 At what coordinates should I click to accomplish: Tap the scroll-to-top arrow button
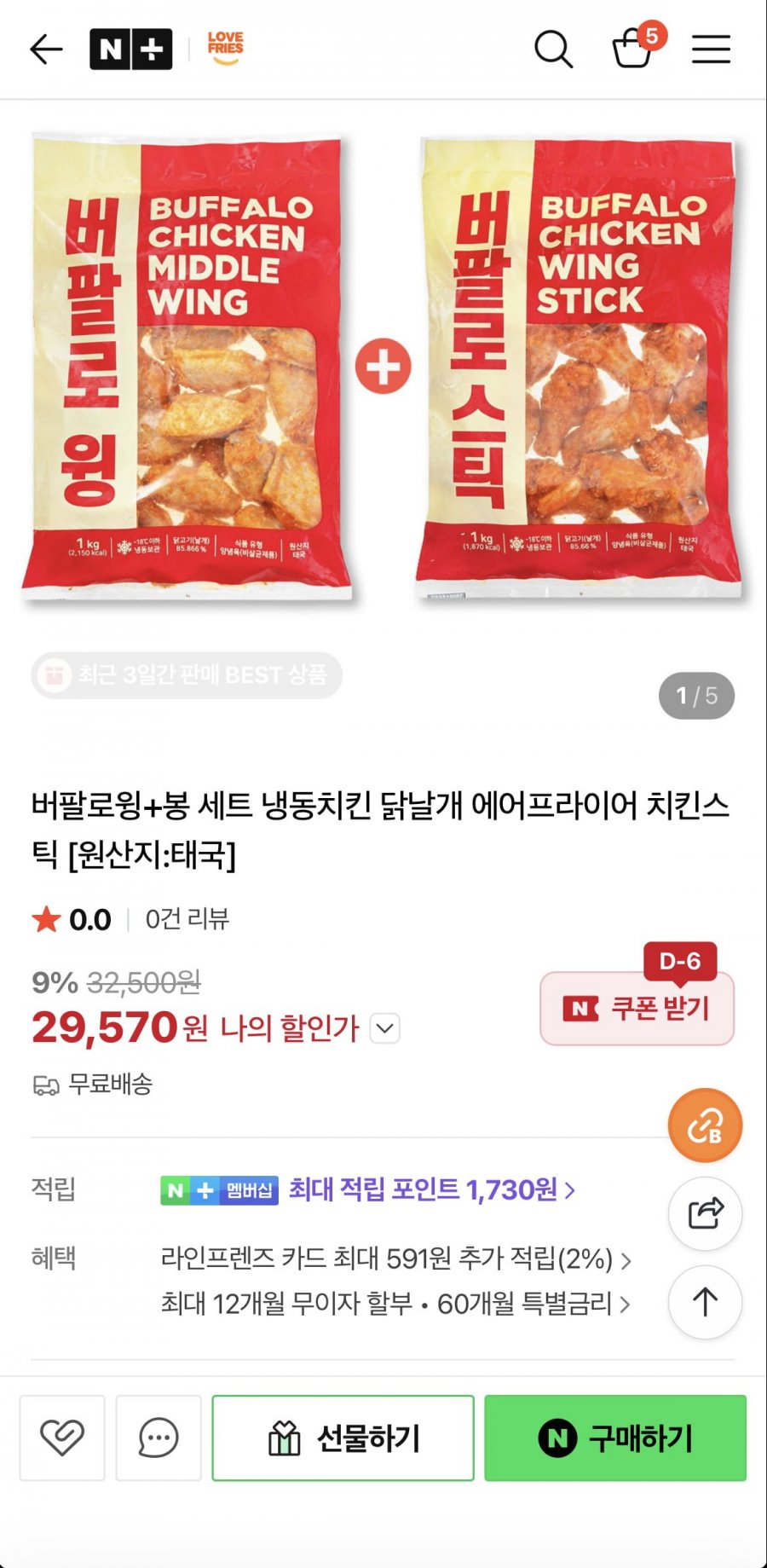click(705, 1302)
